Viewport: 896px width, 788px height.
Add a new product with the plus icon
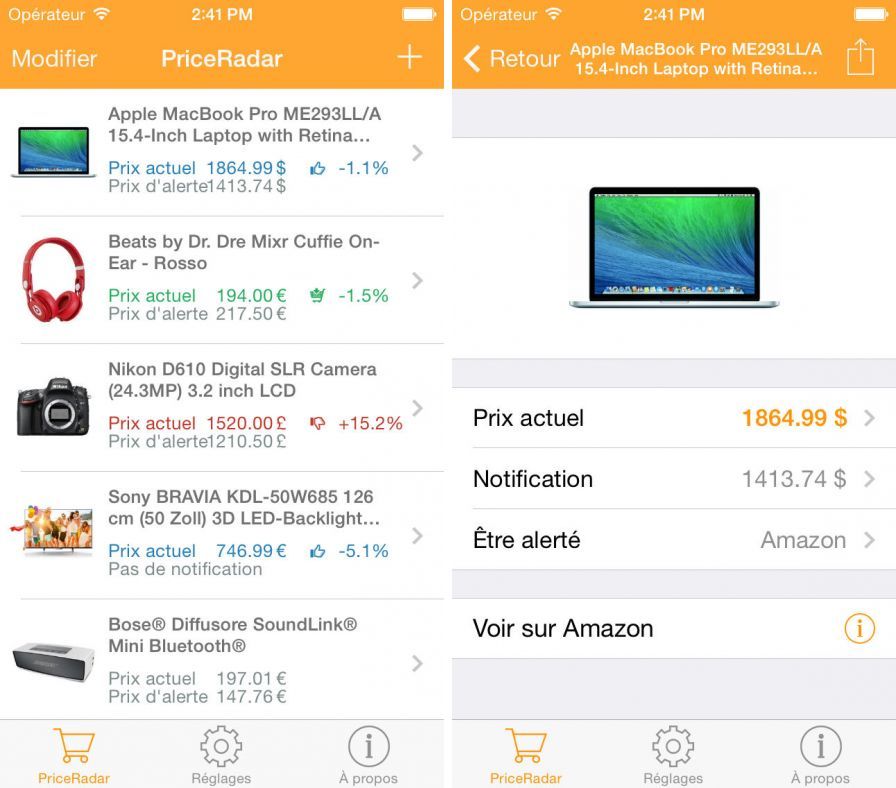coord(409,57)
